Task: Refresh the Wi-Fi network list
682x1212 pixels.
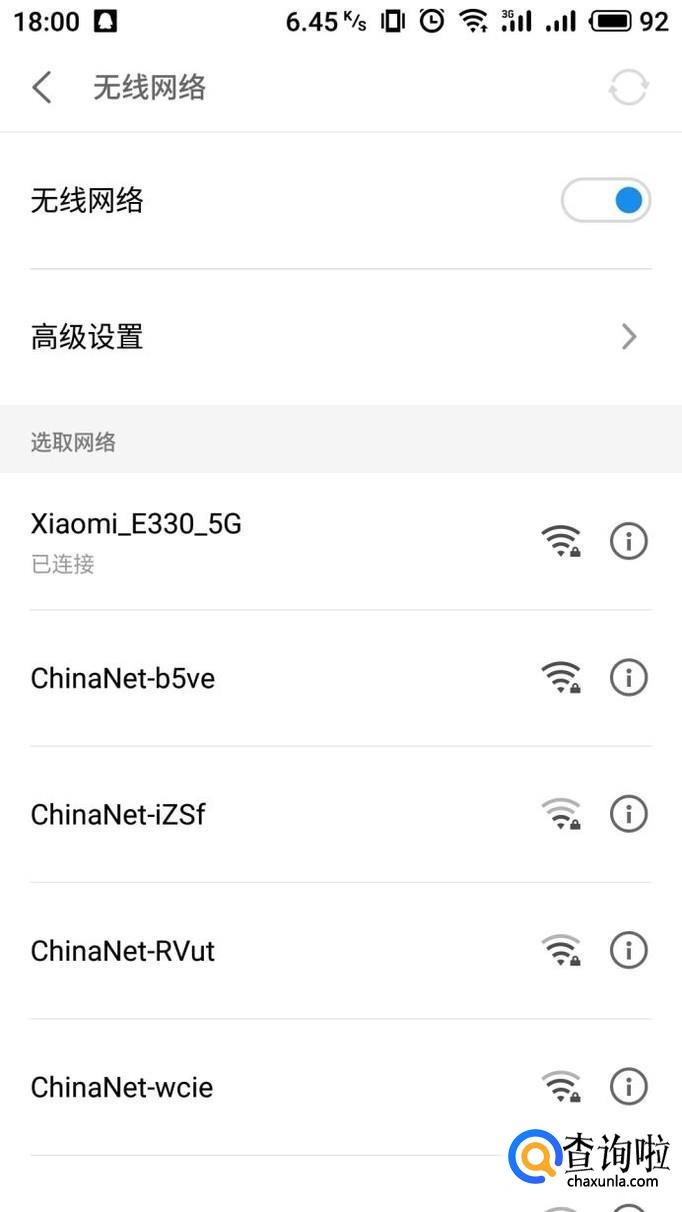Action: pos(628,89)
